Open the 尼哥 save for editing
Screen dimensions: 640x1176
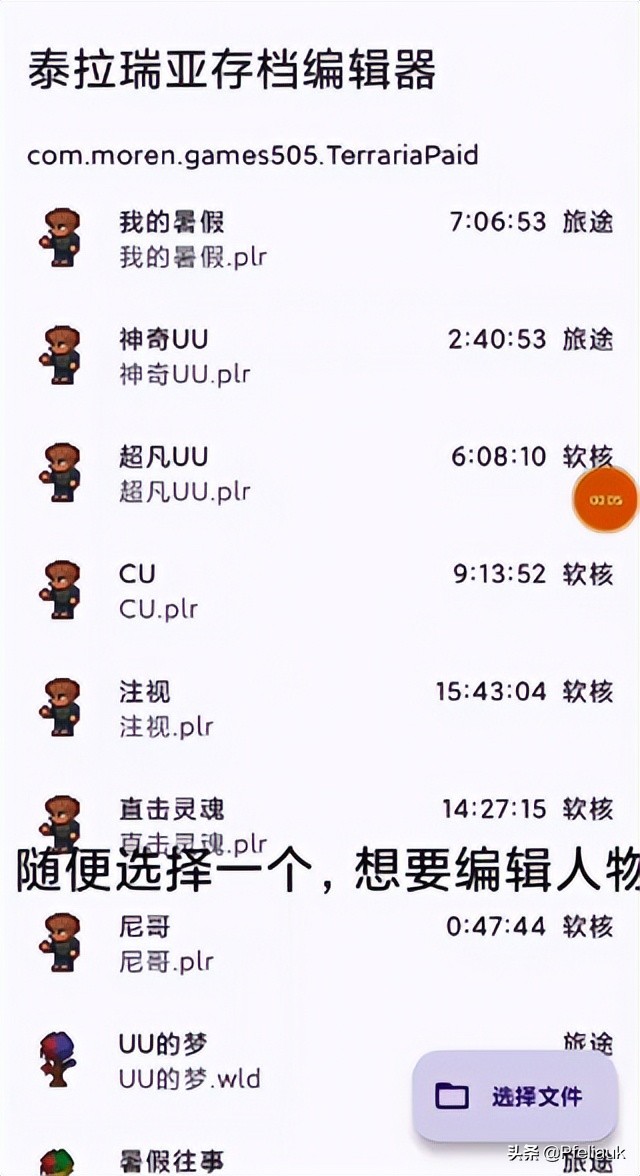pos(320,943)
